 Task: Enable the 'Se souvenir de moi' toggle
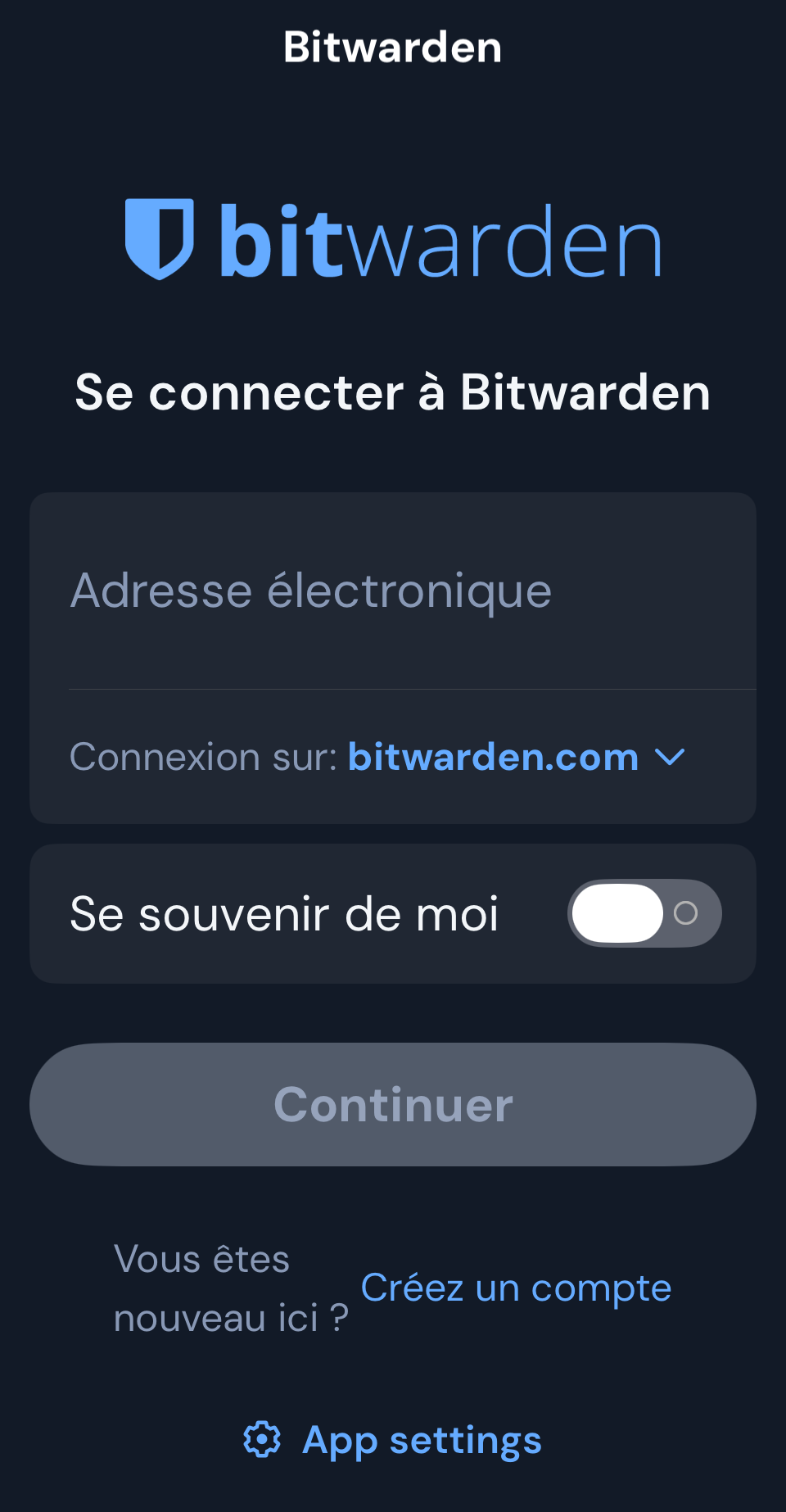pos(644,912)
